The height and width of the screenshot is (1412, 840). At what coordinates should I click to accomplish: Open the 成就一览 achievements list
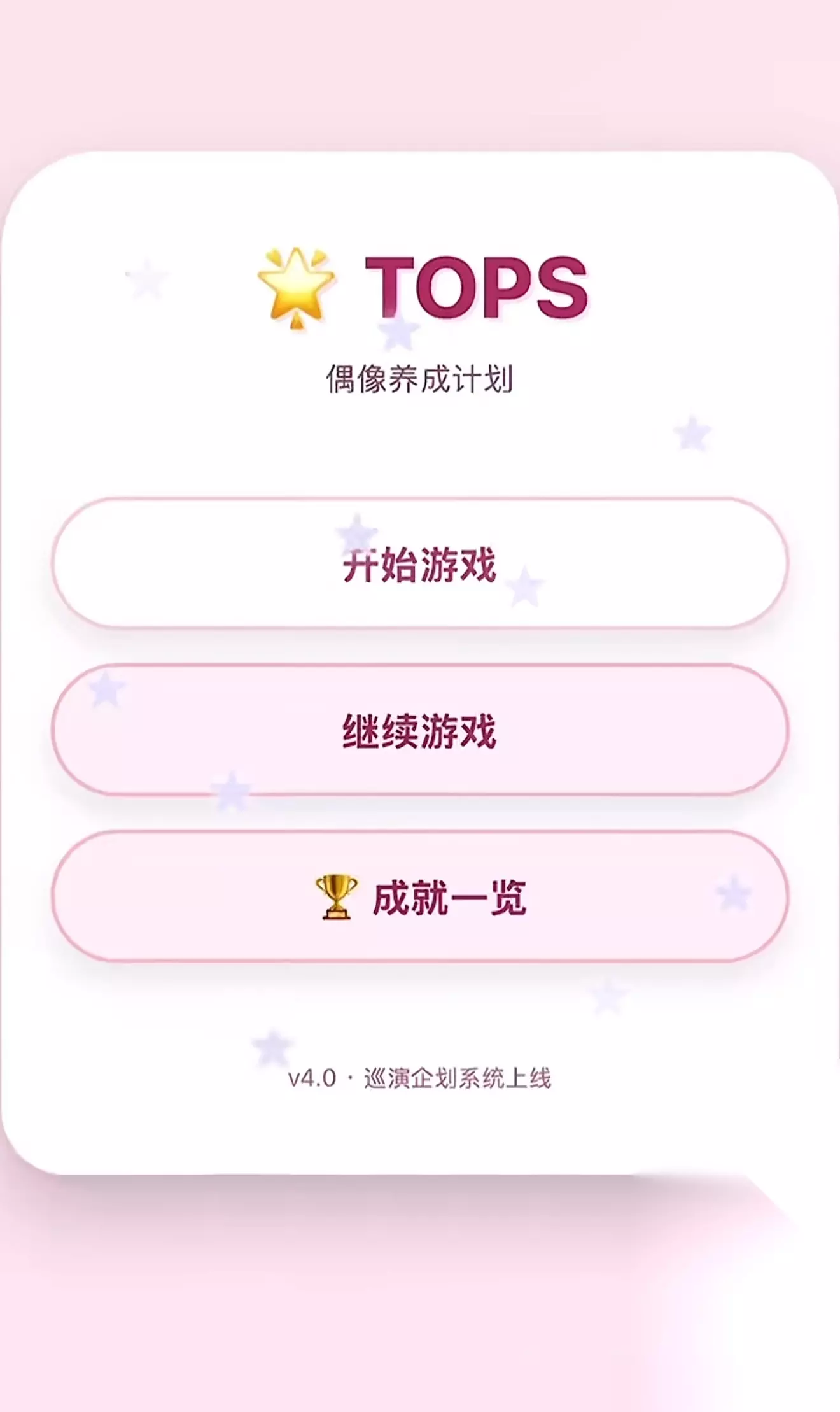(420, 896)
